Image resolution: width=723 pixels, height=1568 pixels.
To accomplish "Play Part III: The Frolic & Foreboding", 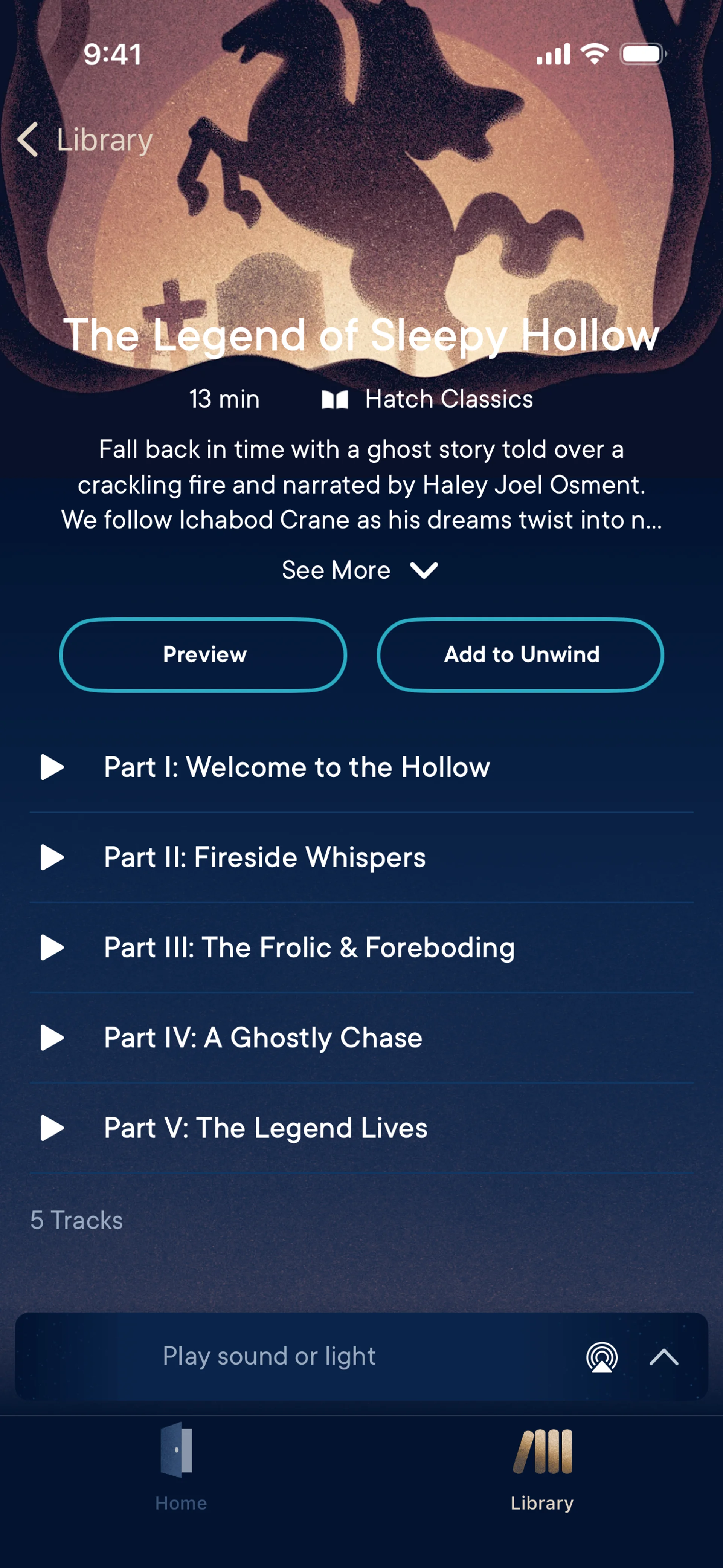I will [52, 947].
